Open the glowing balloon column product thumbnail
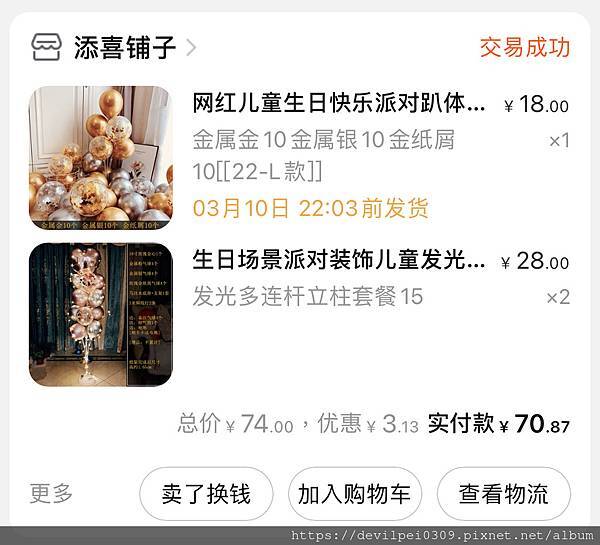This screenshot has height=545, width=600. tap(100, 315)
